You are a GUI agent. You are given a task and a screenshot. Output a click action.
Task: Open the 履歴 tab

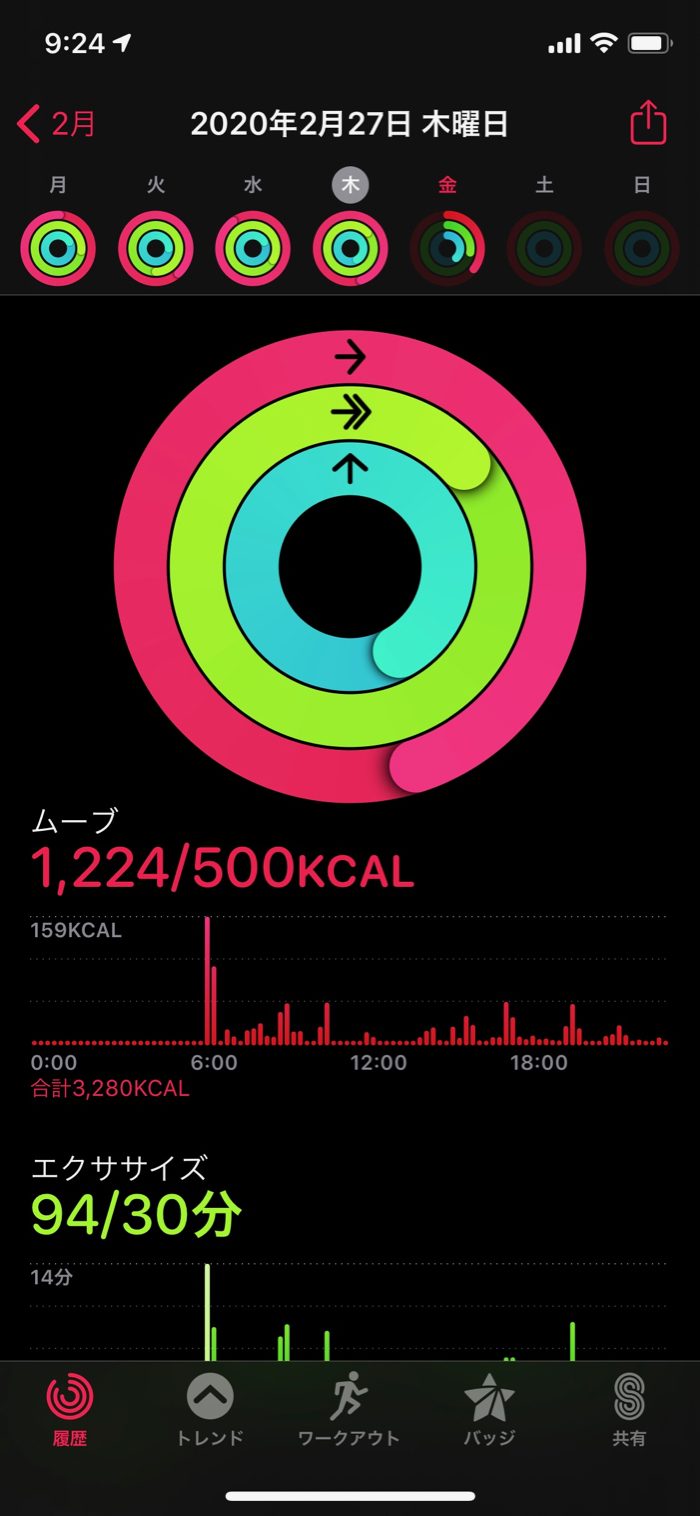pyautogui.click(x=70, y=1410)
